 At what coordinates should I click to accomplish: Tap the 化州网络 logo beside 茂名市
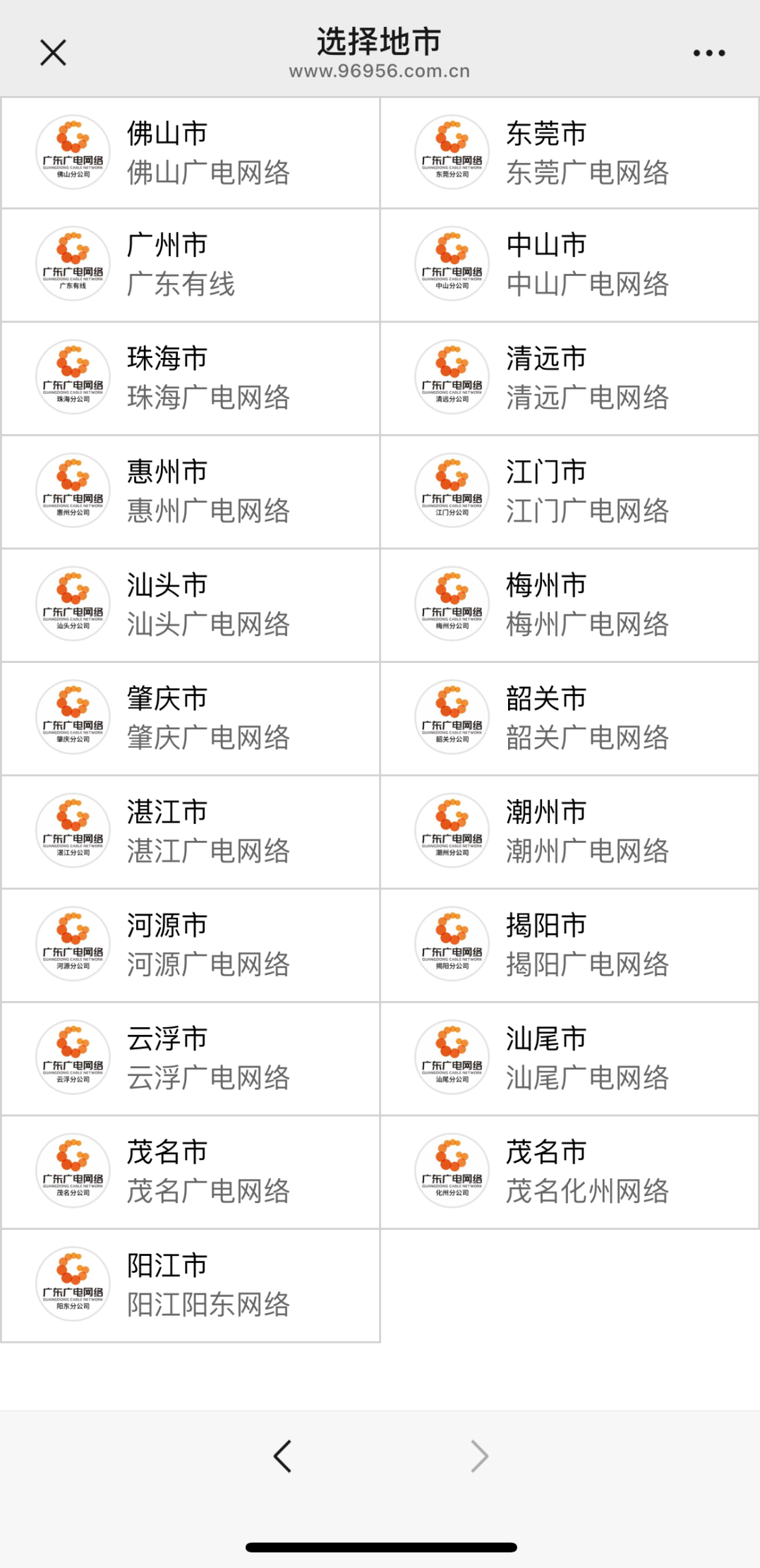(452, 1171)
